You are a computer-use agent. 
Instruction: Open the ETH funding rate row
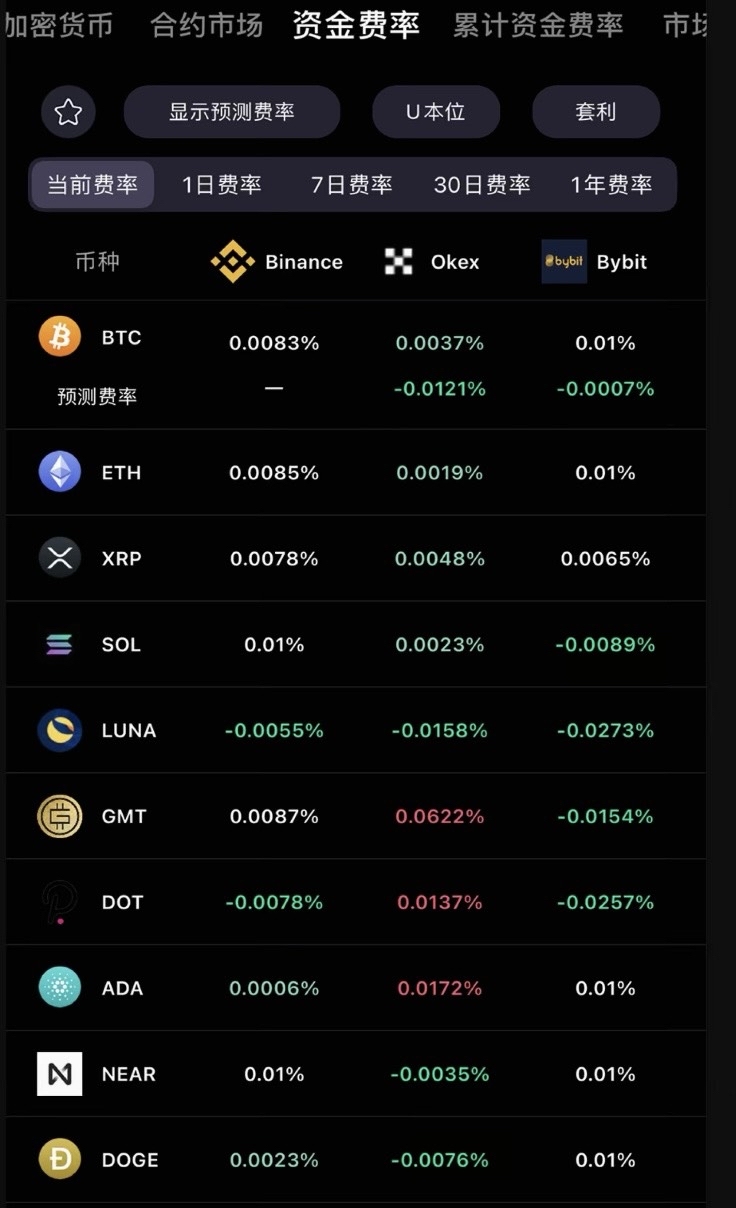(356, 472)
